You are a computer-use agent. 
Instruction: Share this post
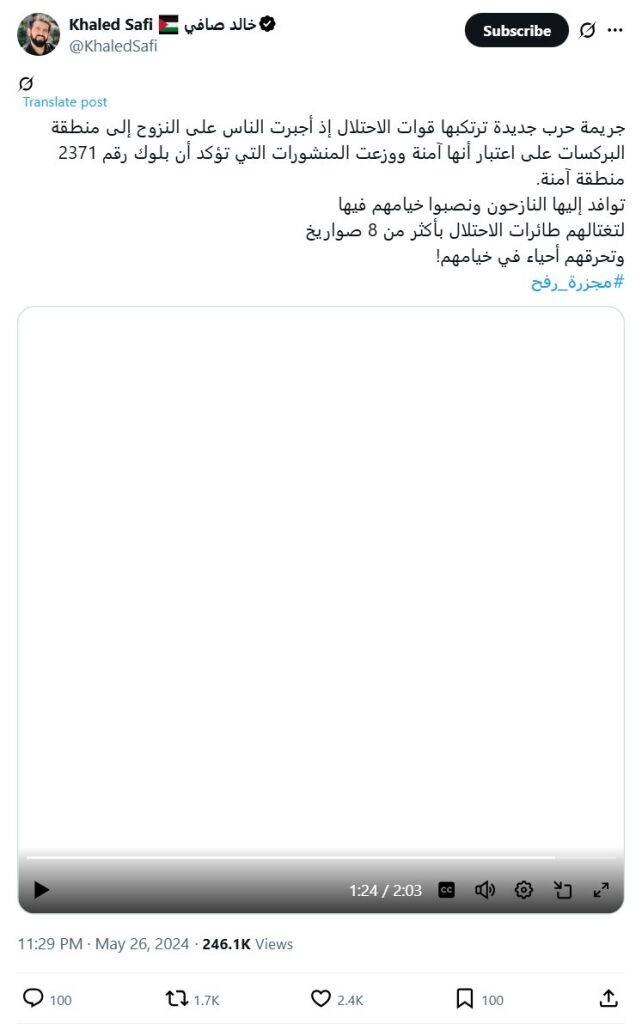(608, 998)
